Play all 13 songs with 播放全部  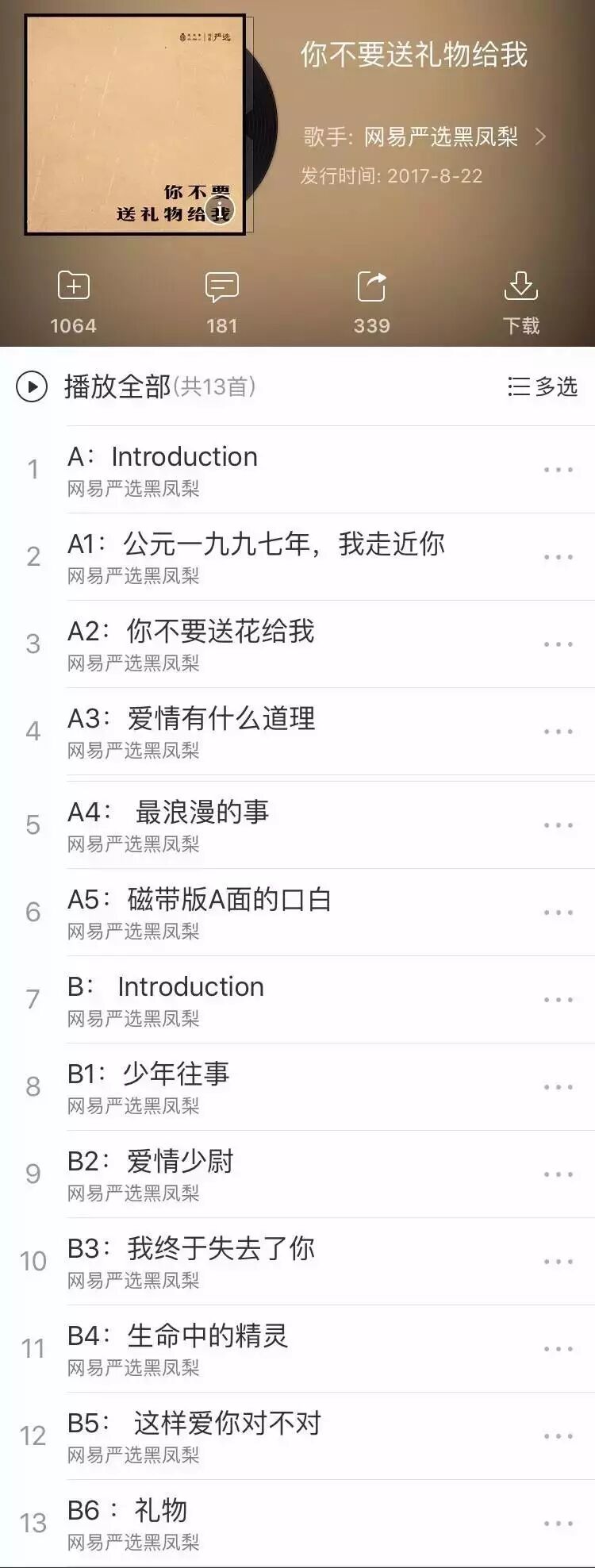click(x=135, y=387)
